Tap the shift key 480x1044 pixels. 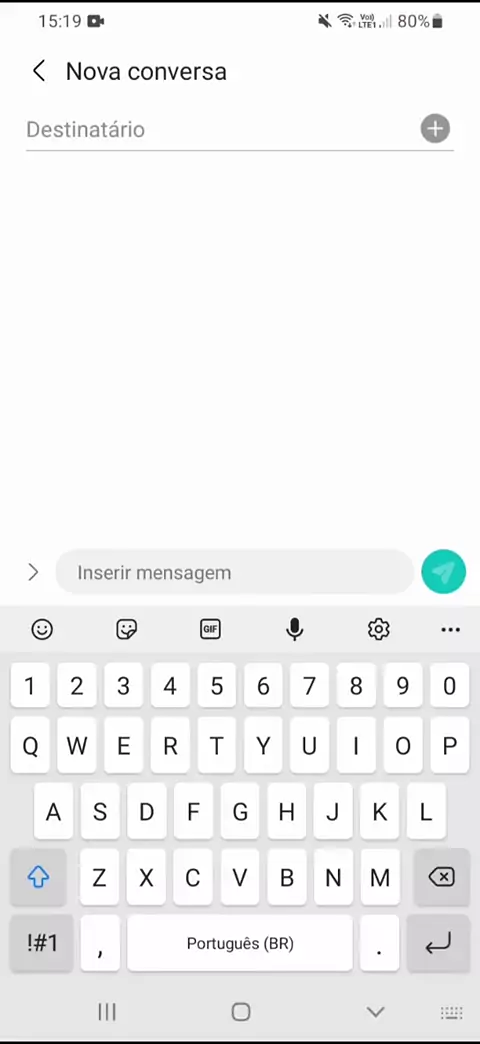point(39,878)
